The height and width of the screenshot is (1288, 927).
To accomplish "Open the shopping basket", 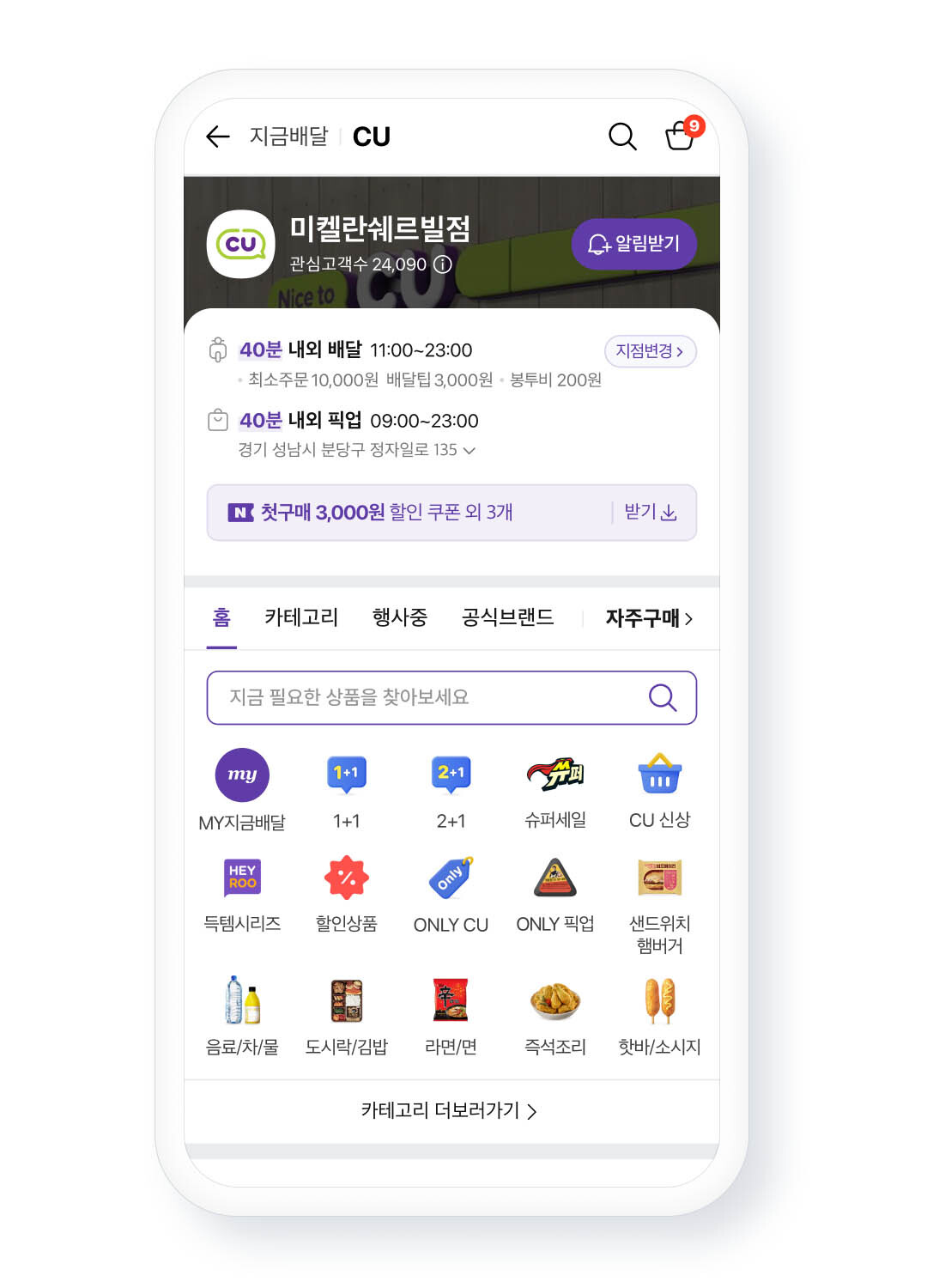I will click(681, 136).
